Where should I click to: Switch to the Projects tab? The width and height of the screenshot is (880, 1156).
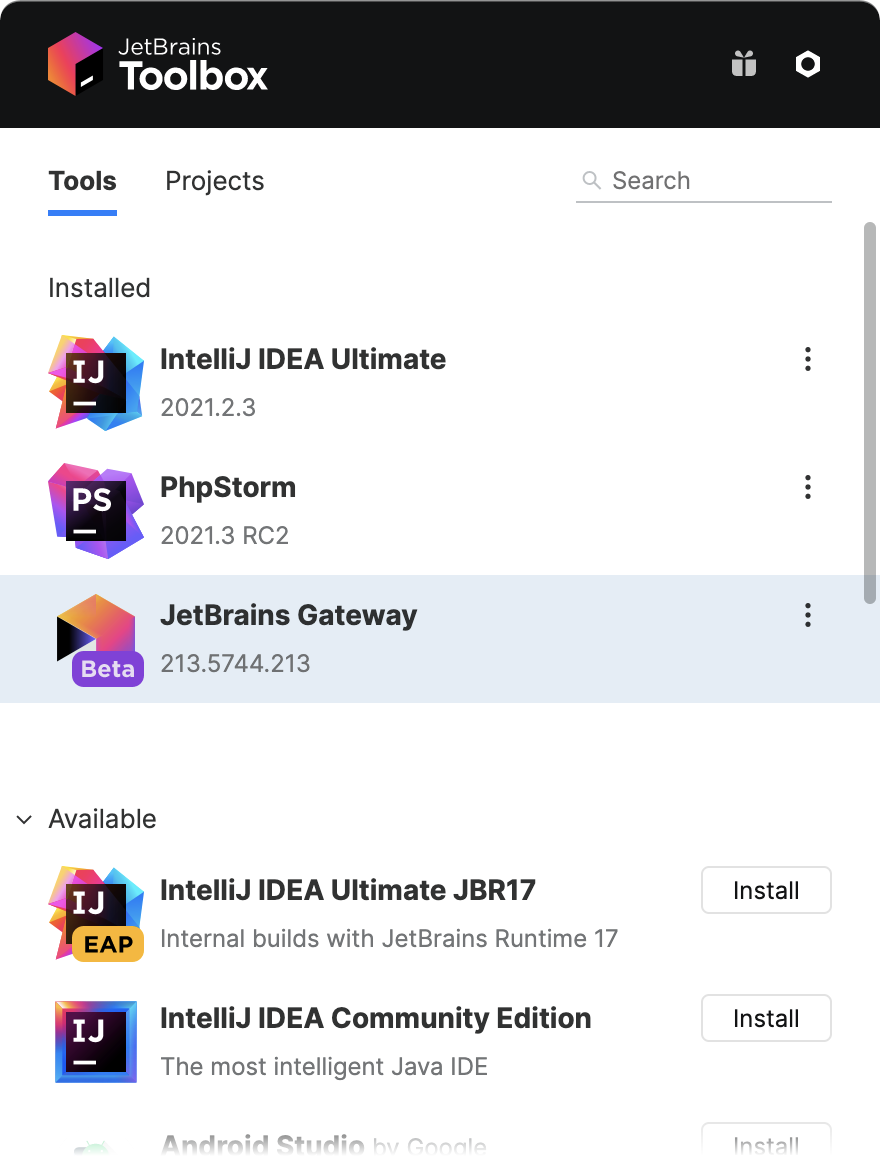pos(214,181)
